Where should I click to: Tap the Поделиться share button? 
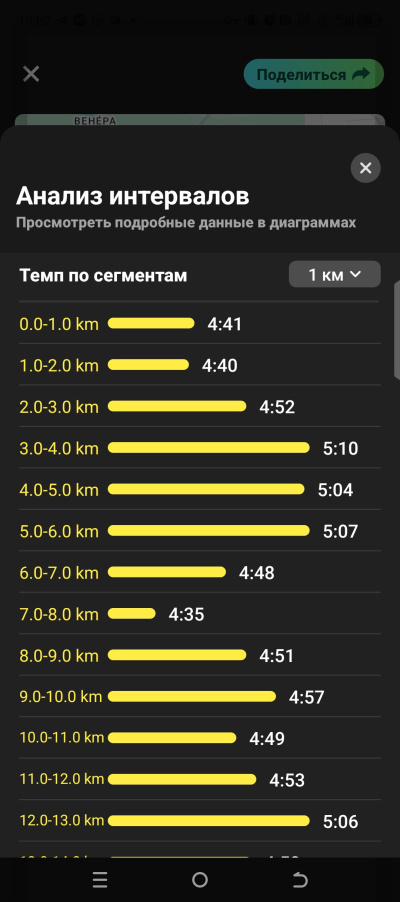point(314,74)
